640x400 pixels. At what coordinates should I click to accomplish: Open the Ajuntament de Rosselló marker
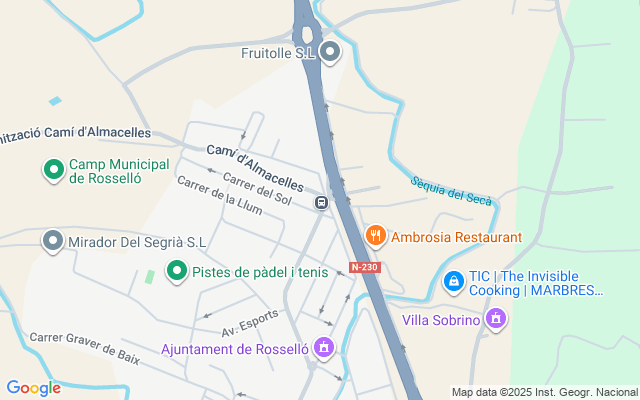click(323, 348)
